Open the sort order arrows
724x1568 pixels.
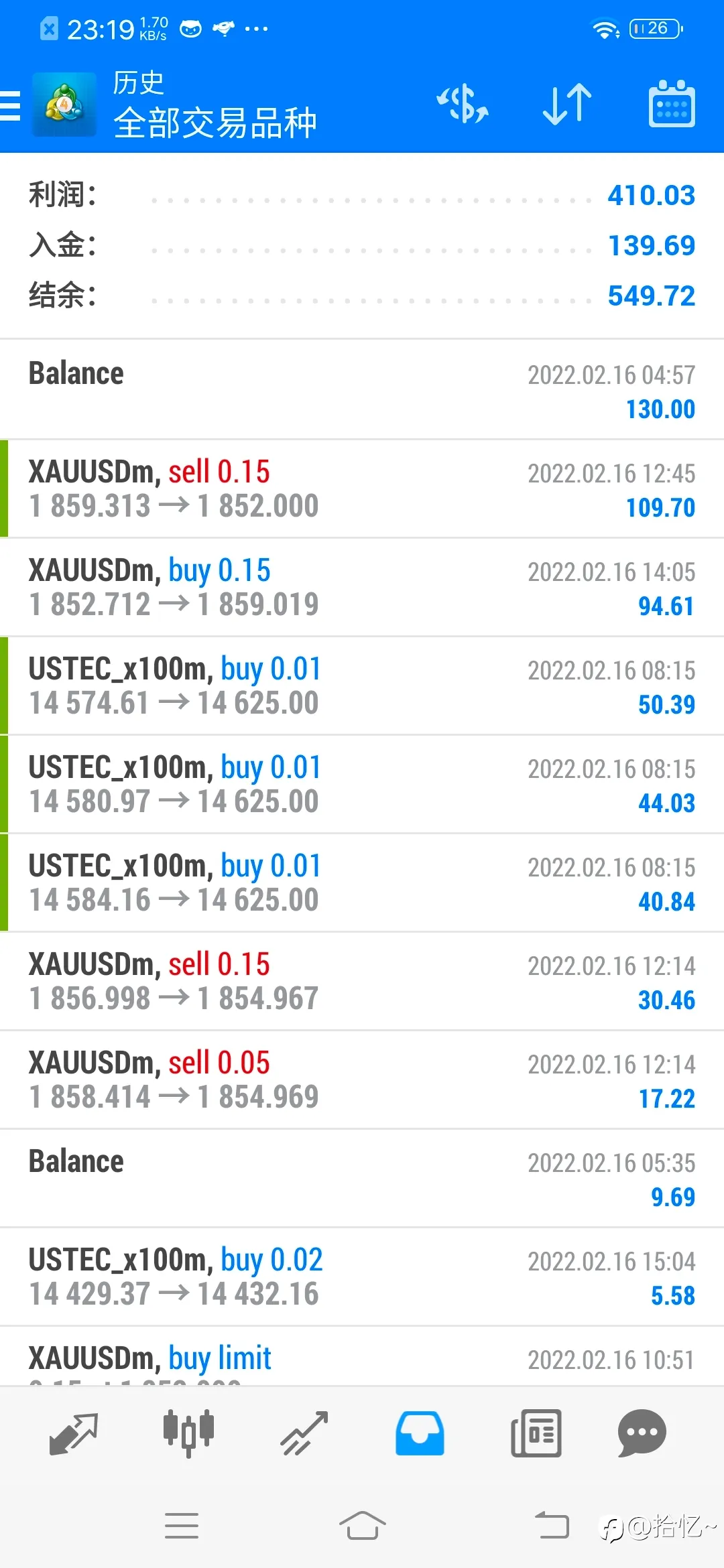(567, 105)
